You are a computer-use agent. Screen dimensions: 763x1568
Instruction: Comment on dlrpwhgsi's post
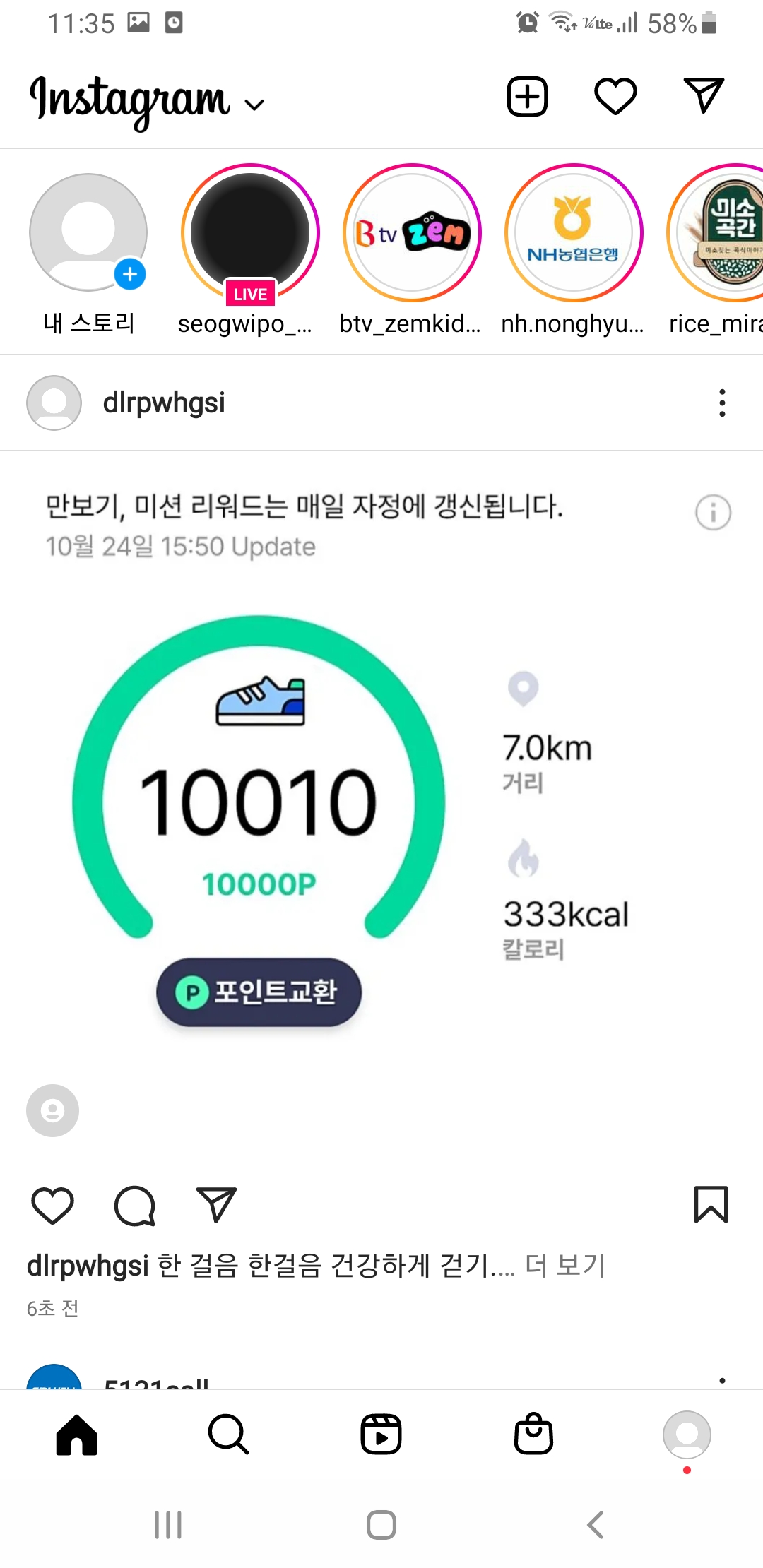134,1205
